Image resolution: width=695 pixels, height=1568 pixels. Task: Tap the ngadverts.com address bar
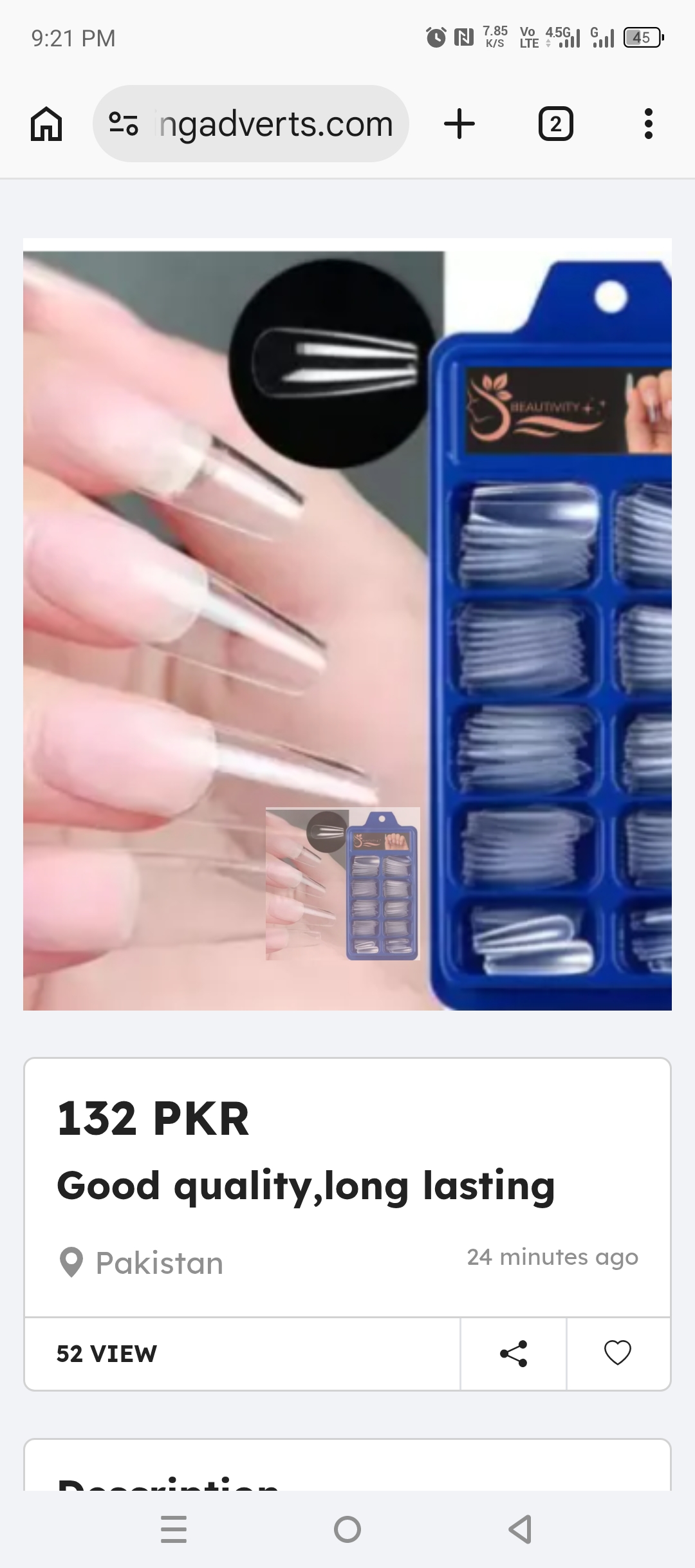point(251,124)
